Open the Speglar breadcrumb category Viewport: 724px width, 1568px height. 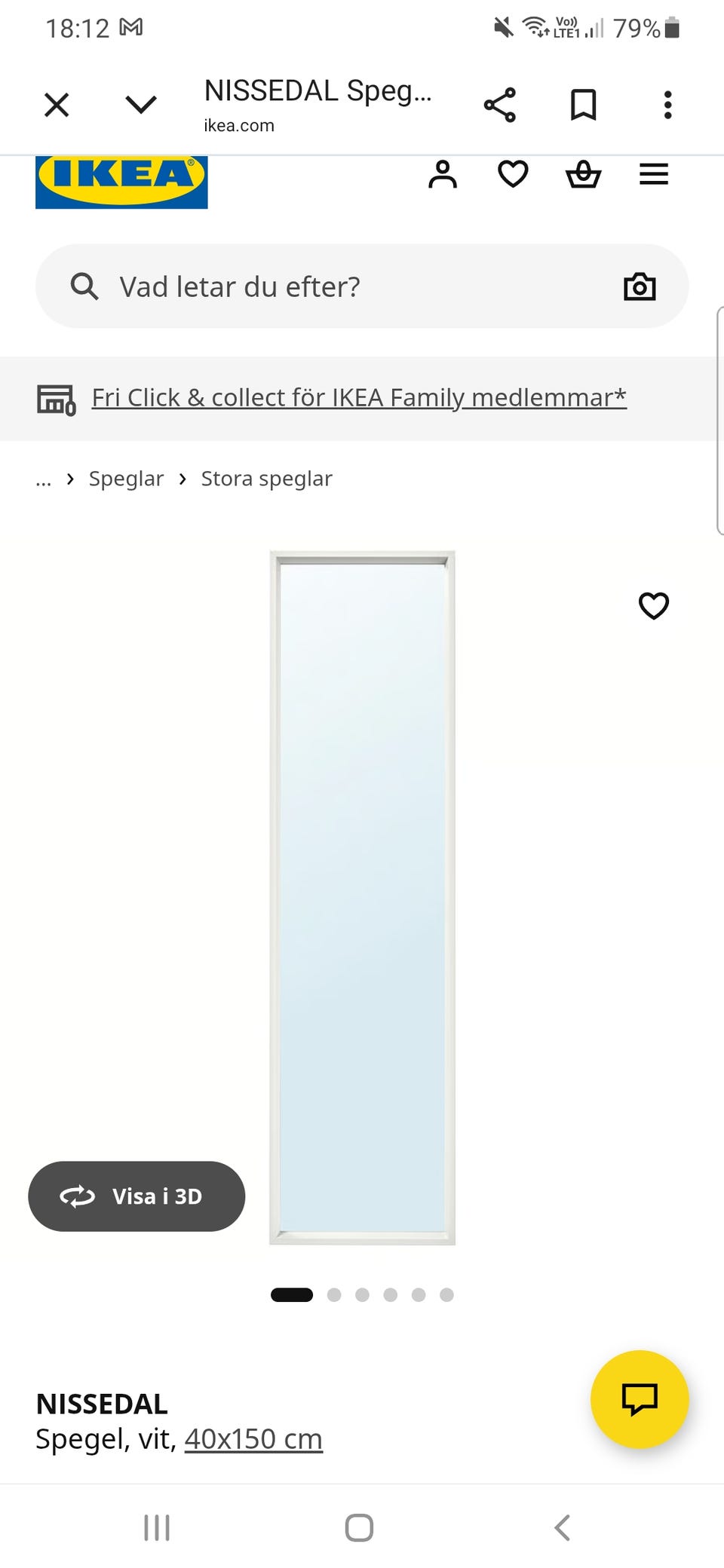[126, 478]
